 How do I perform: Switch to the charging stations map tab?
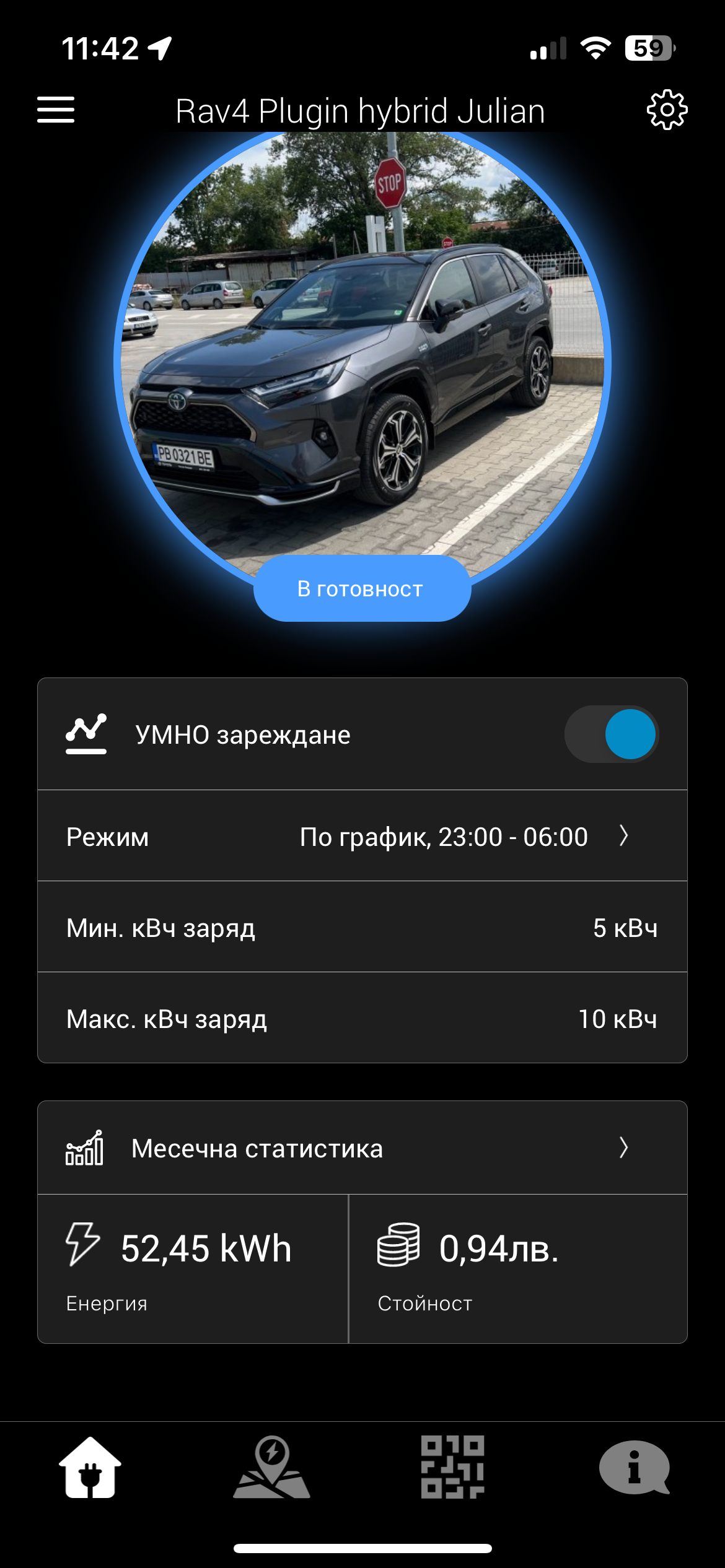(x=271, y=1468)
